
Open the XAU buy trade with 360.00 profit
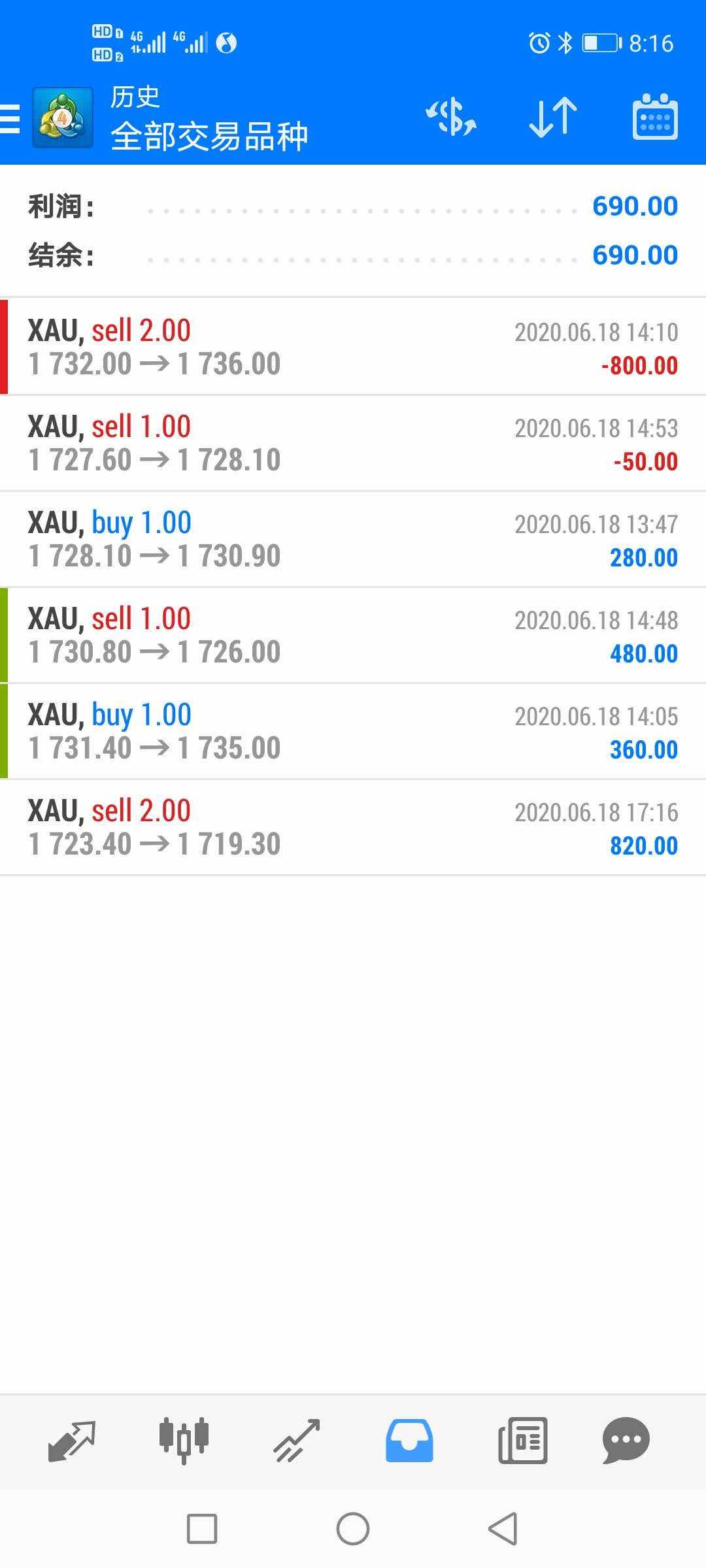pyautogui.click(x=353, y=731)
